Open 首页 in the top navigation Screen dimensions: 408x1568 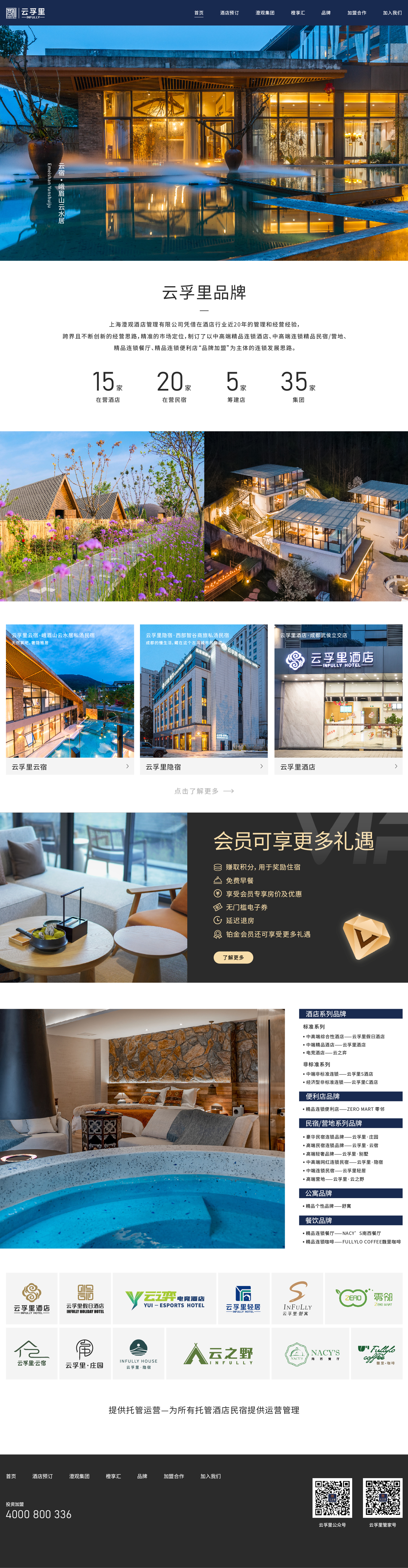pos(199,13)
